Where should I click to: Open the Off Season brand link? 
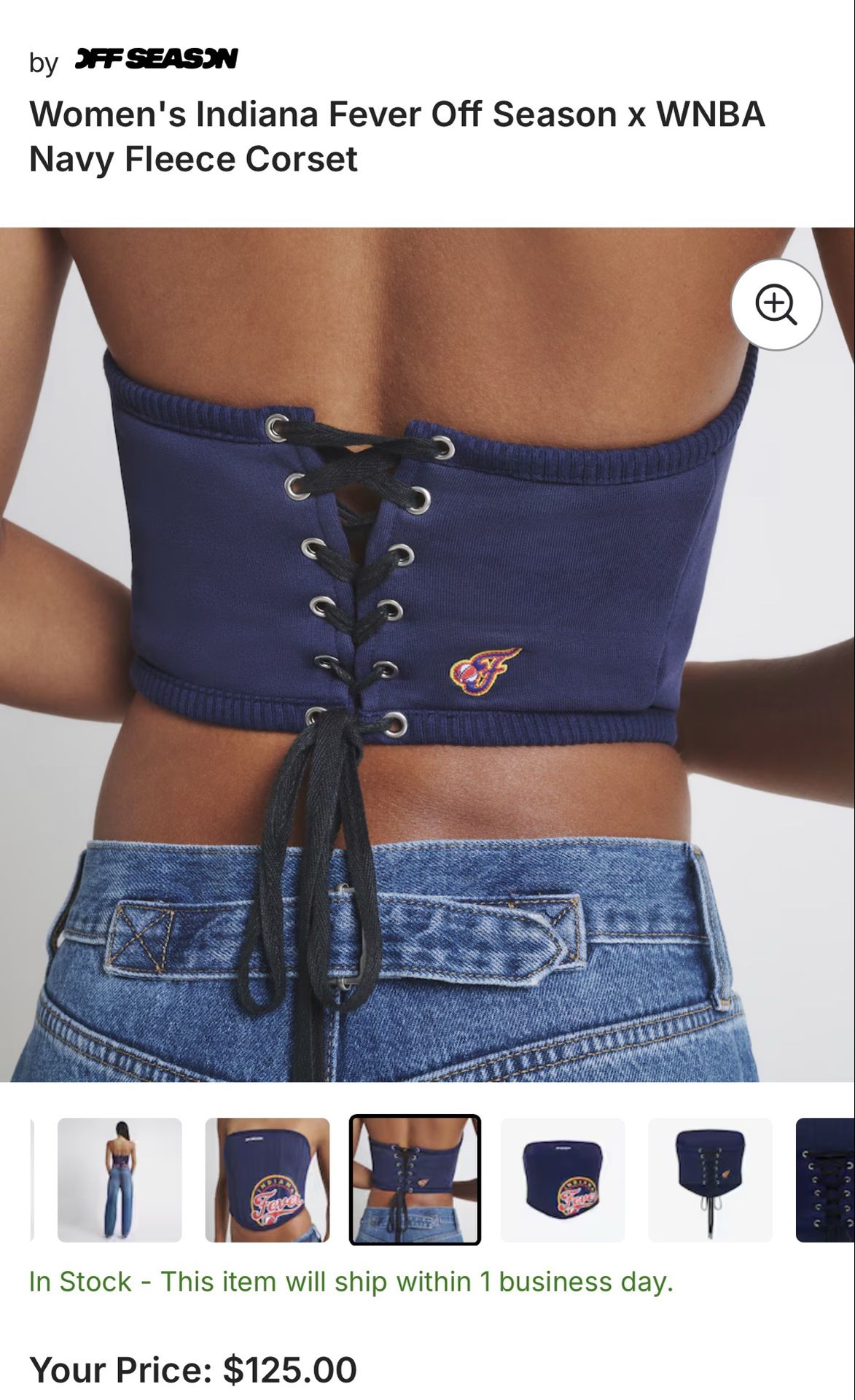157,60
